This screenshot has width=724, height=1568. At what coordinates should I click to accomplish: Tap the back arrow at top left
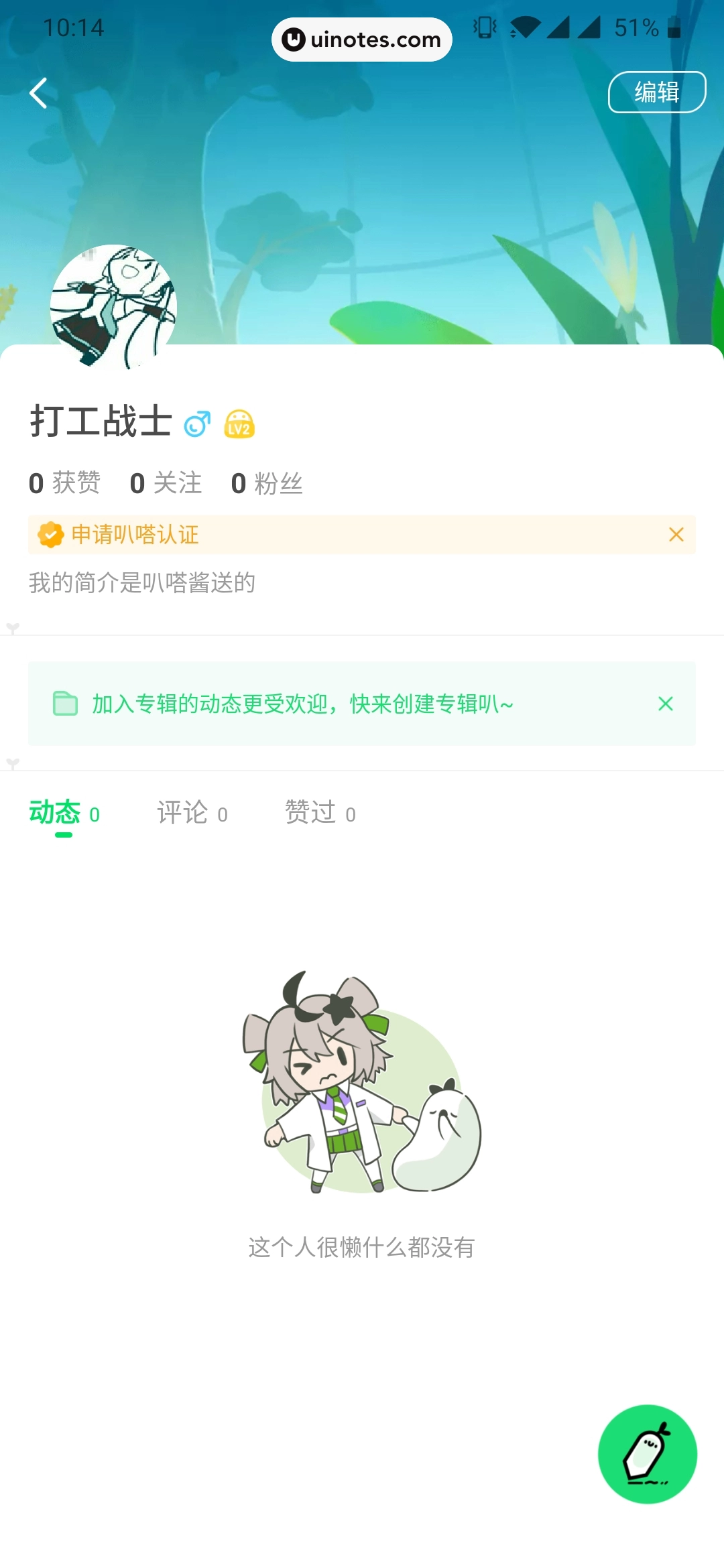point(38,93)
